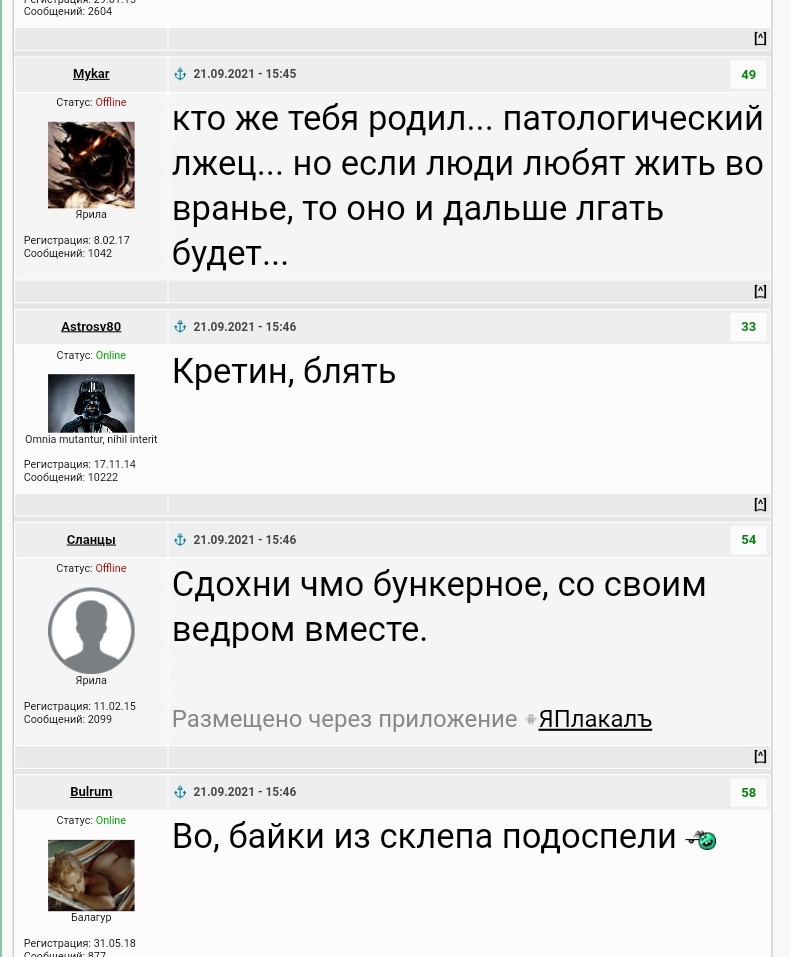Open Mykar's avatar picture
This screenshot has width=790, height=957.
point(91,165)
